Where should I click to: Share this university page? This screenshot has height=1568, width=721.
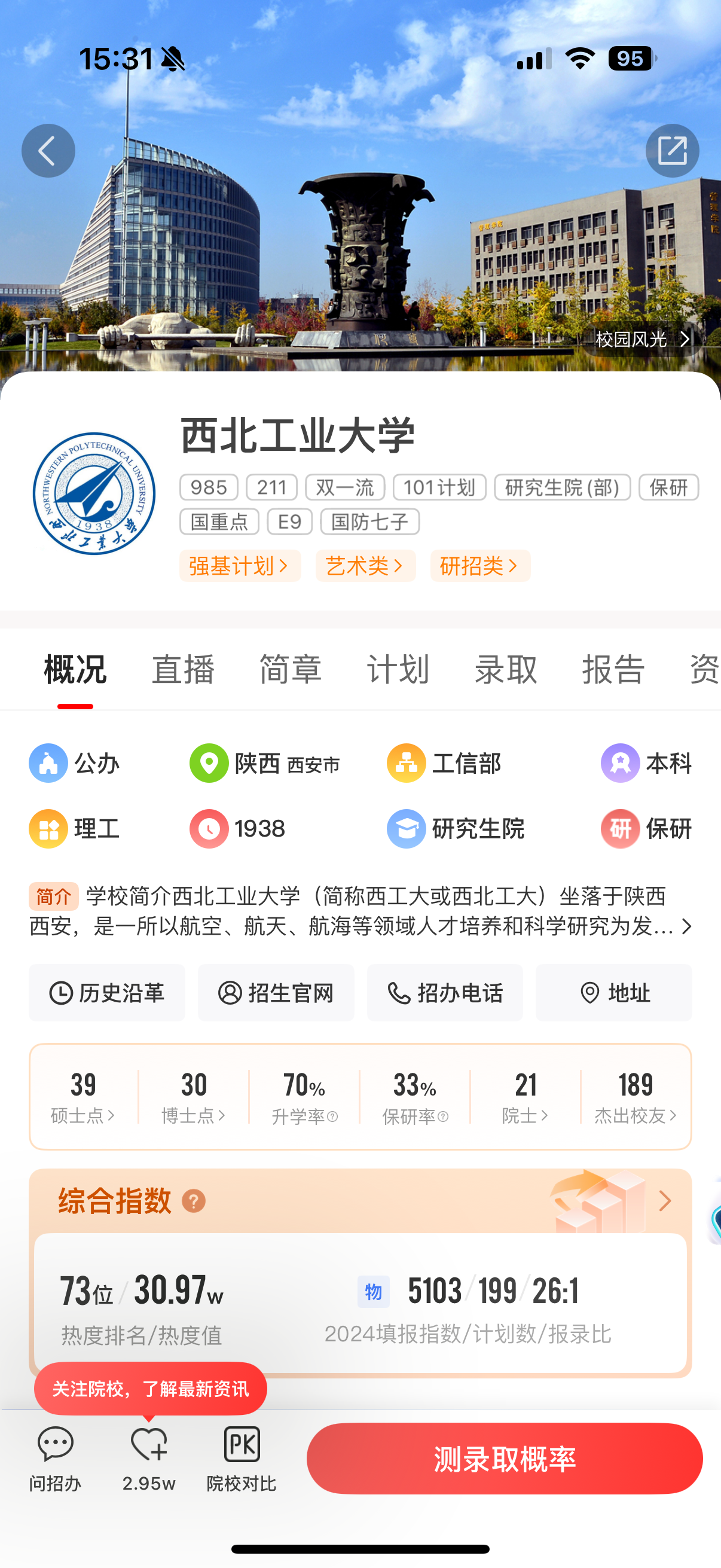(x=672, y=150)
